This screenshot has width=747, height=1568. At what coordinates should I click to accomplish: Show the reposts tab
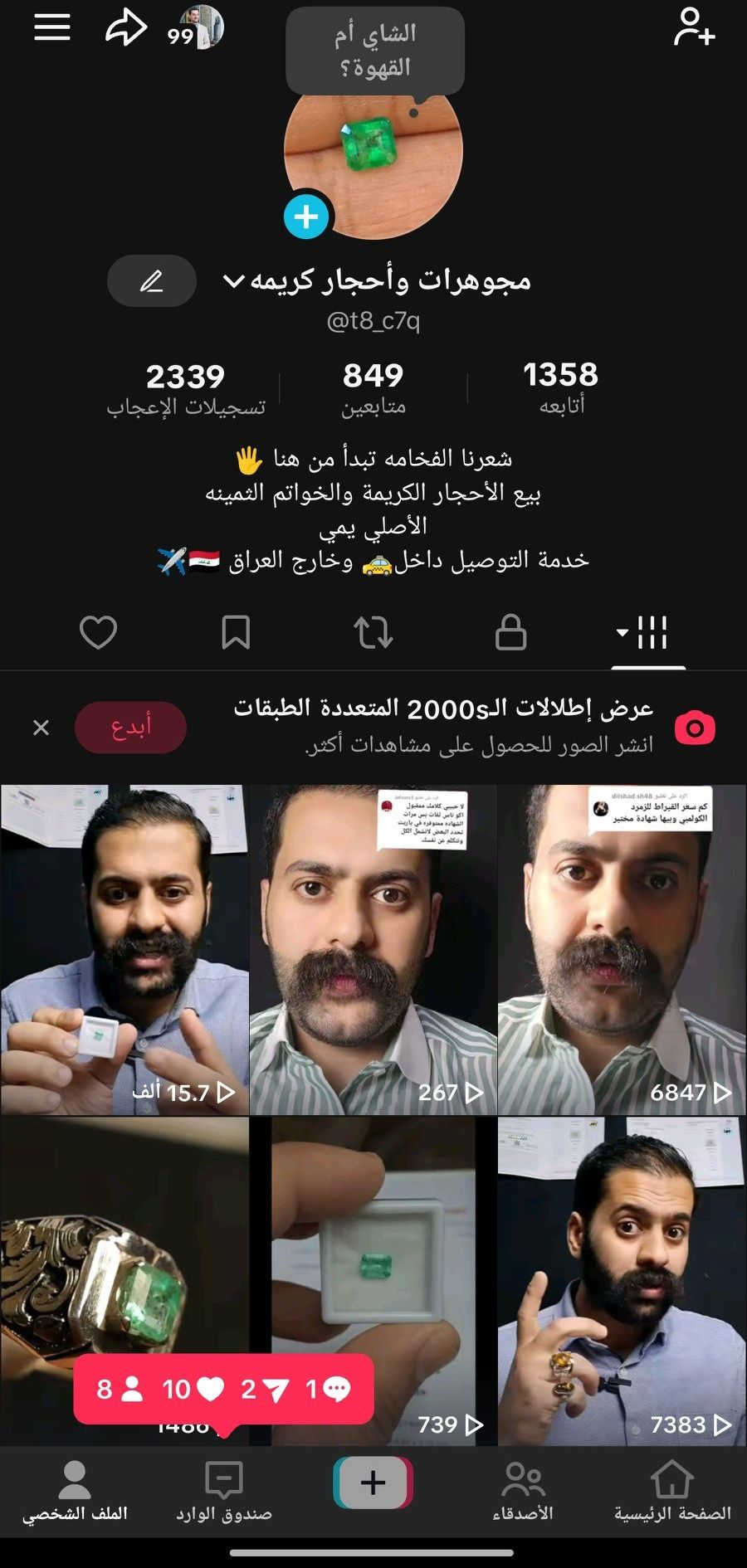(373, 633)
